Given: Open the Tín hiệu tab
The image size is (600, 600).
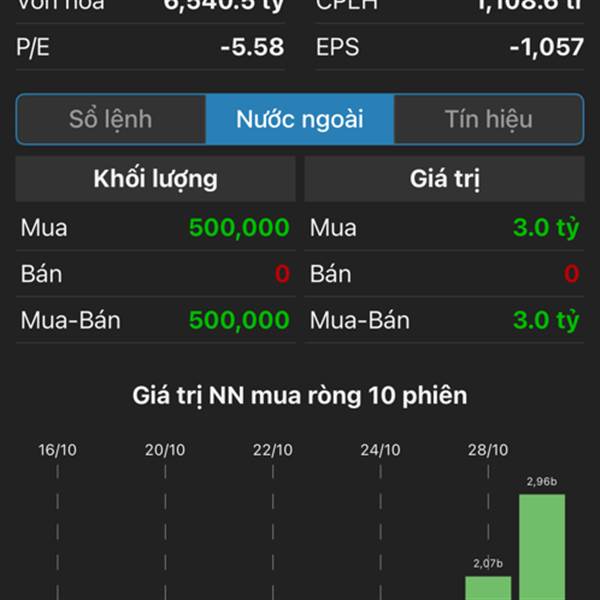Looking at the screenshot, I should 488,120.
